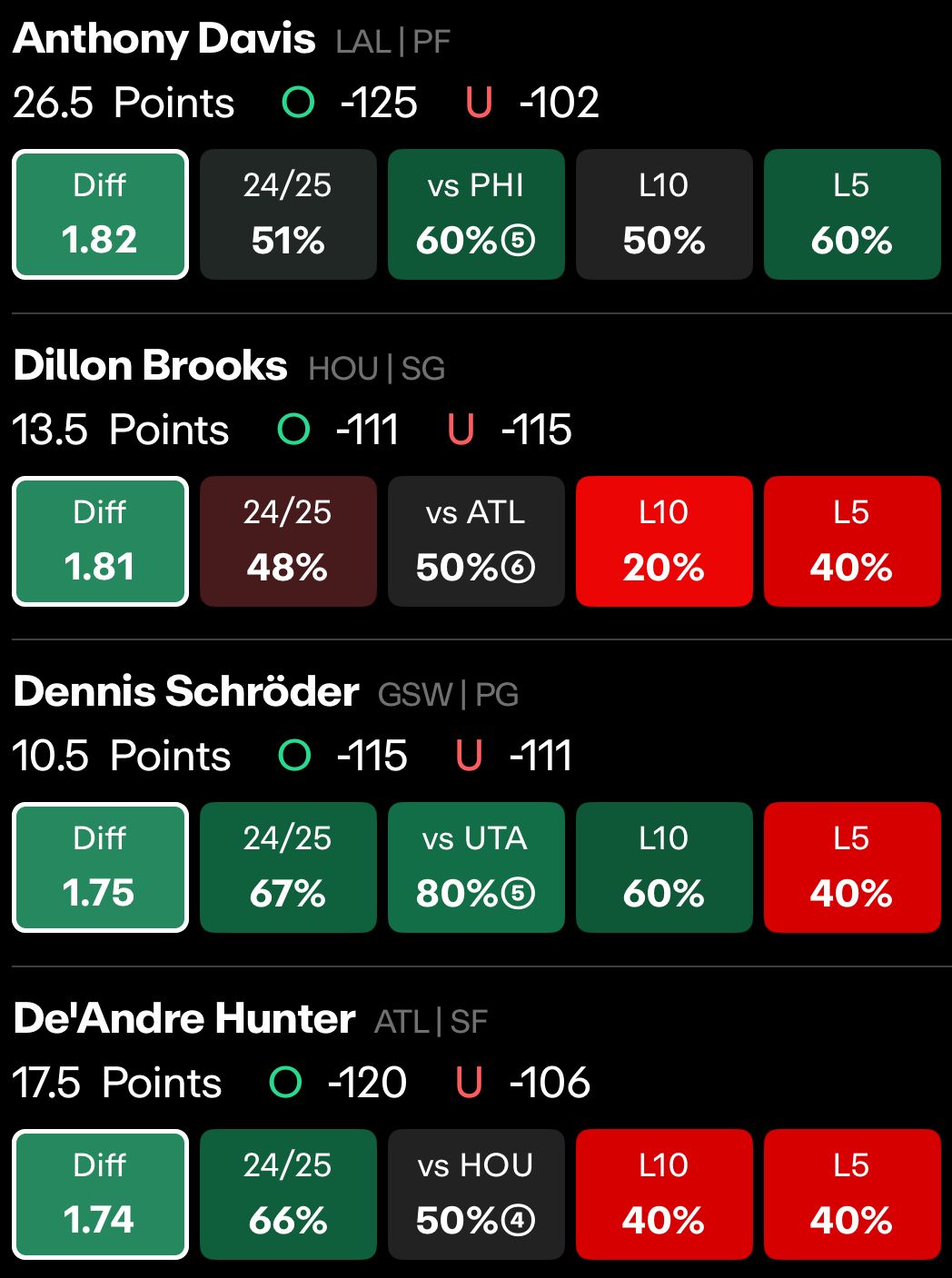Choose Anthony Davis over at -125
The width and height of the screenshot is (952, 1278).
coord(351,103)
